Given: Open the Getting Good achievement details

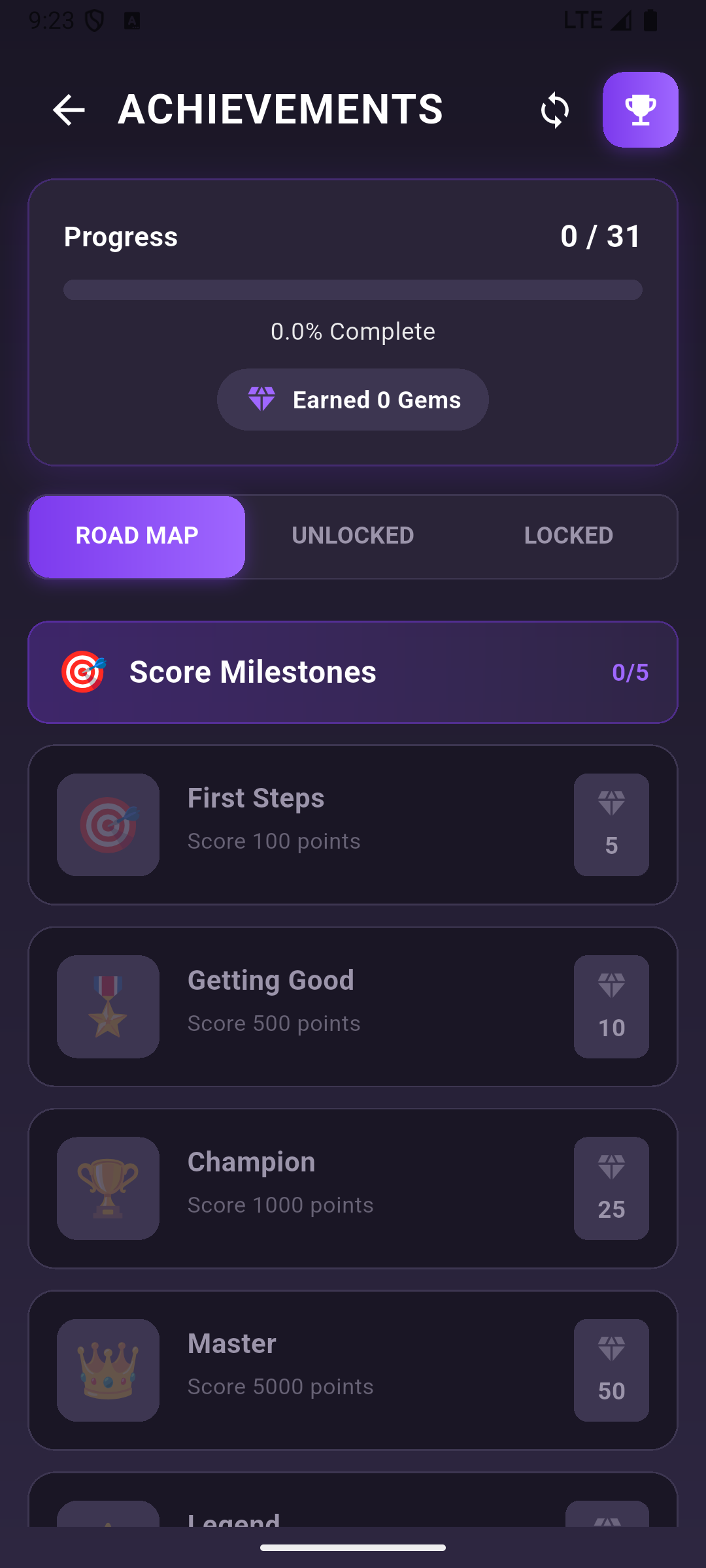Looking at the screenshot, I should (353, 1007).
